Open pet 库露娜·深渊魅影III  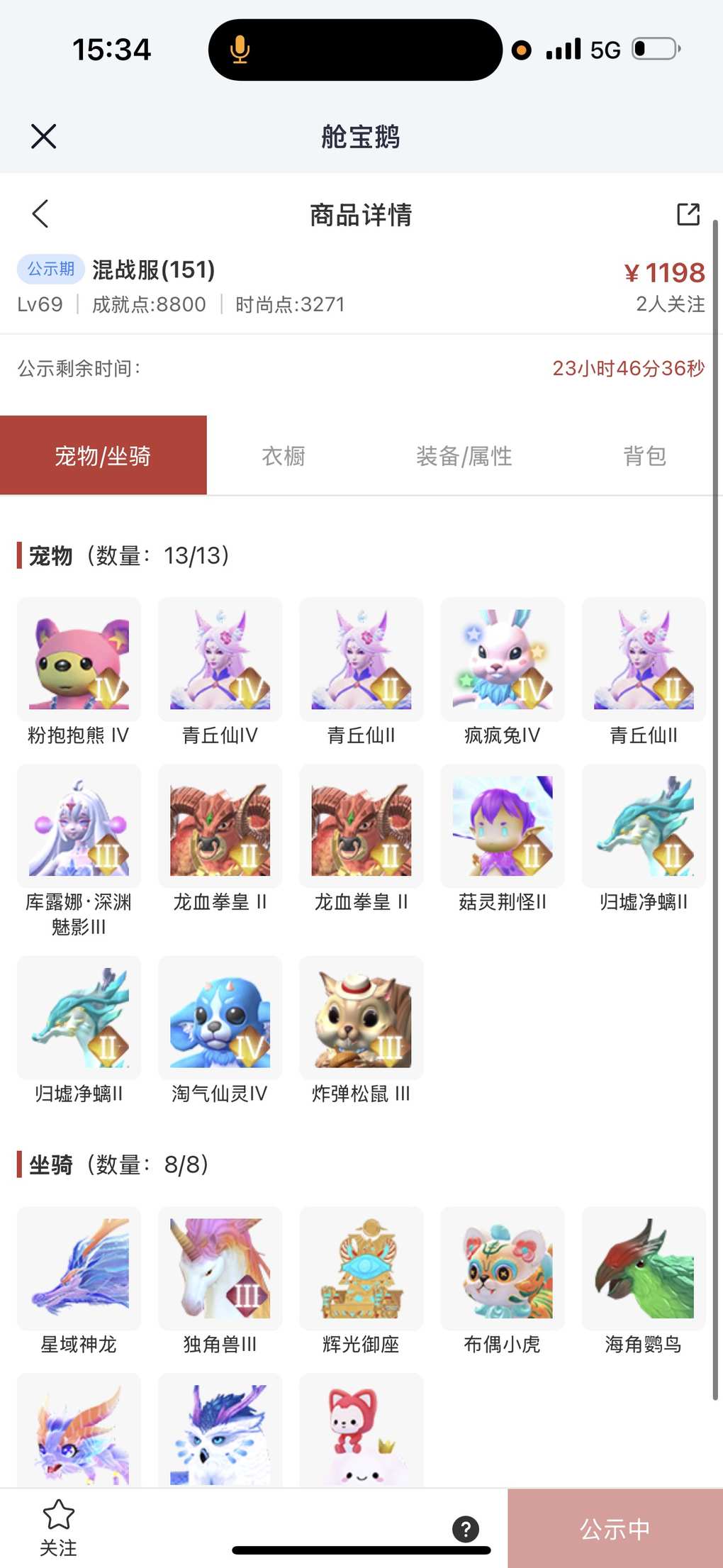(x=79, y=826)
